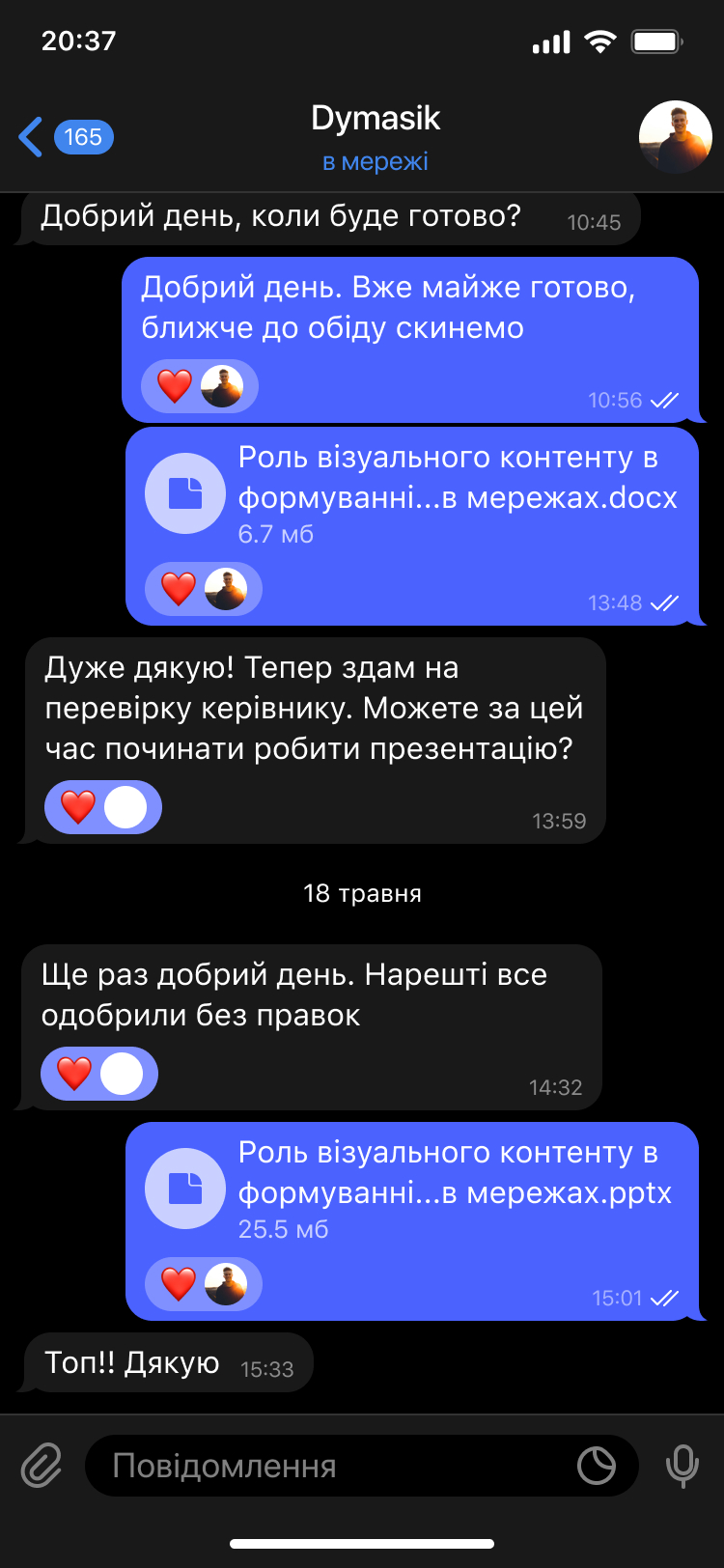
Task: Tap heart reaction under the pptx file
Action: pos(179,1284)
